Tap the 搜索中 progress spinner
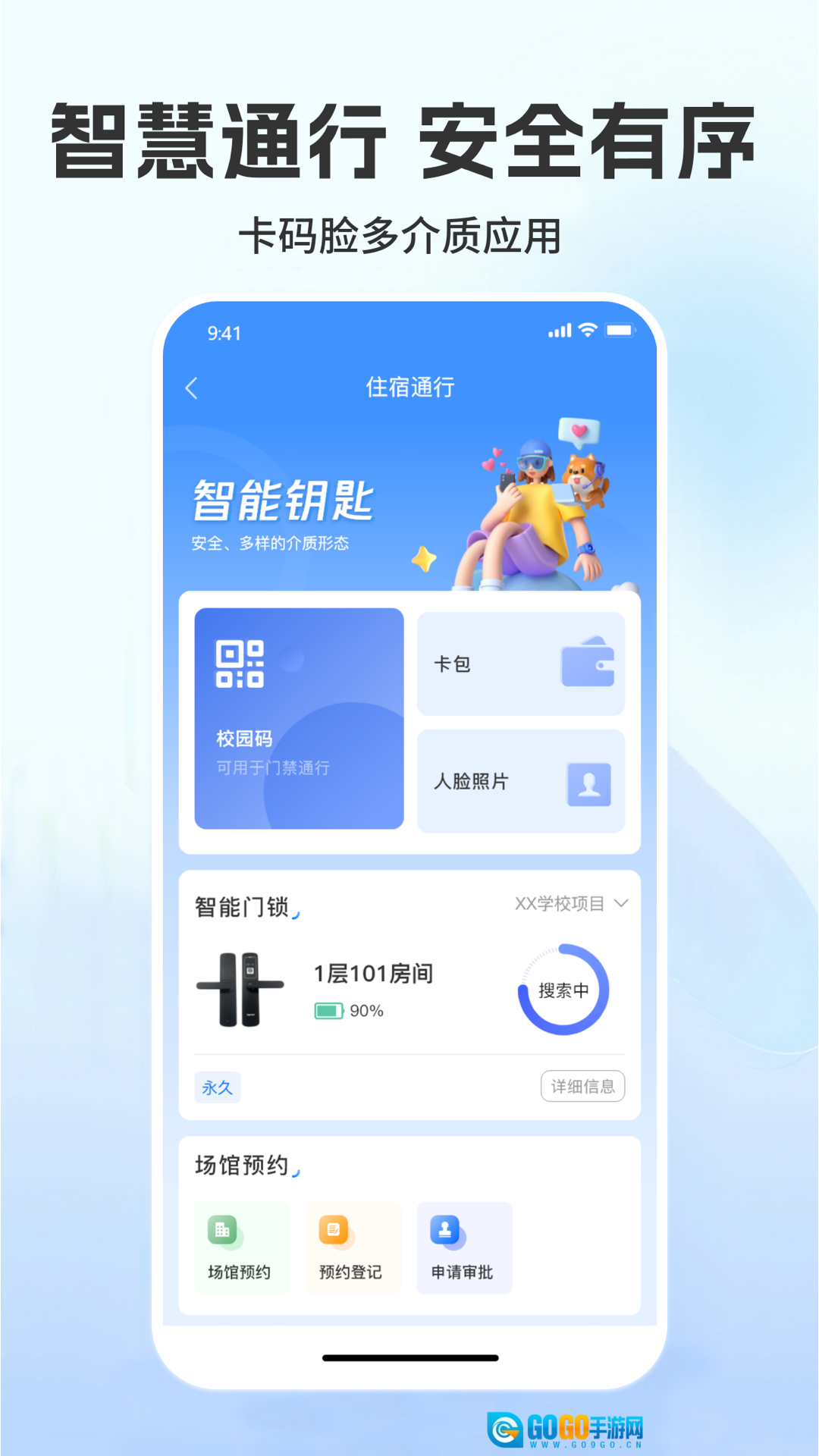 (x=564, y=990)
